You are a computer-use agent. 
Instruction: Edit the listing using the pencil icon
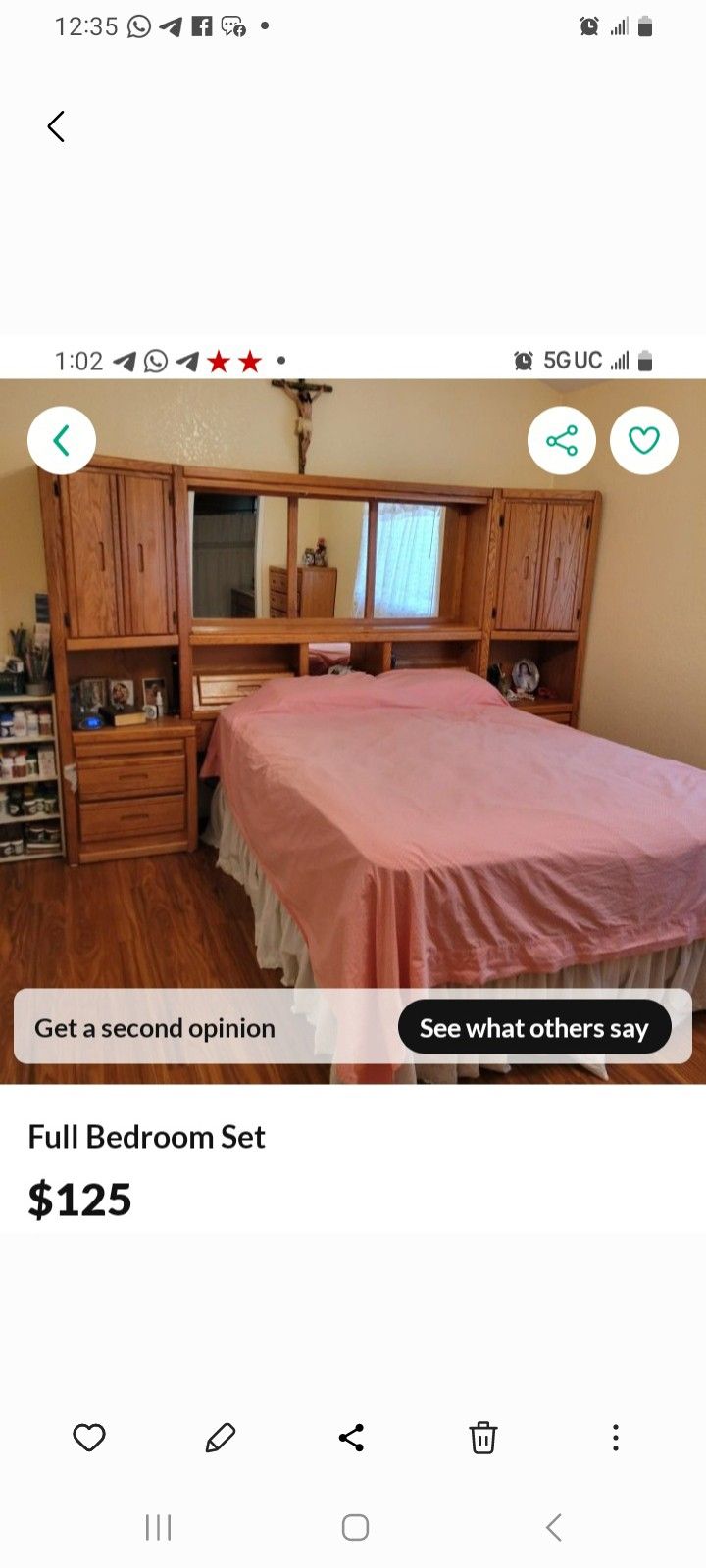[x=221, y=1438]
